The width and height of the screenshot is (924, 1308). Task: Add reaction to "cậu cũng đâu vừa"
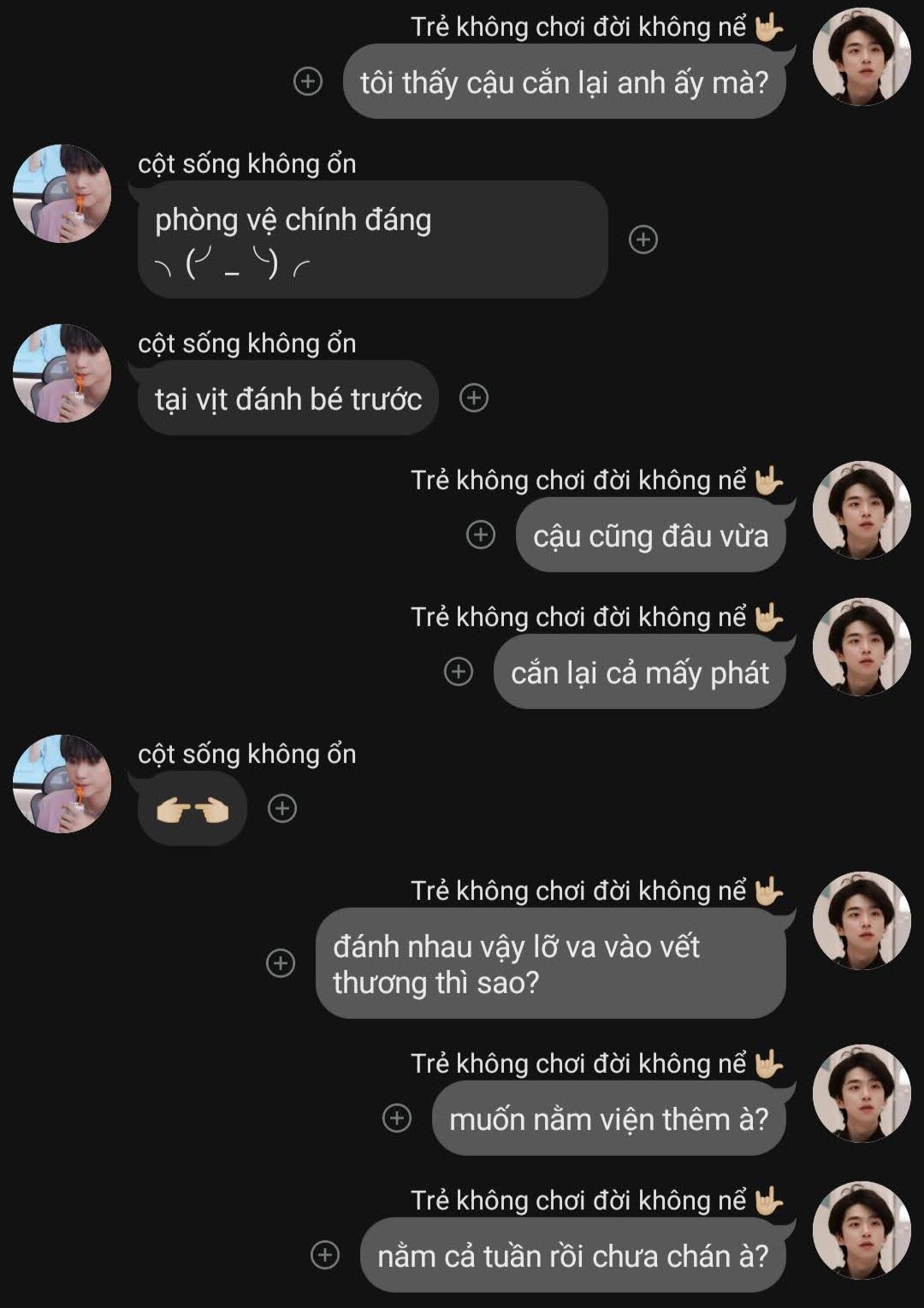(481, 535)
